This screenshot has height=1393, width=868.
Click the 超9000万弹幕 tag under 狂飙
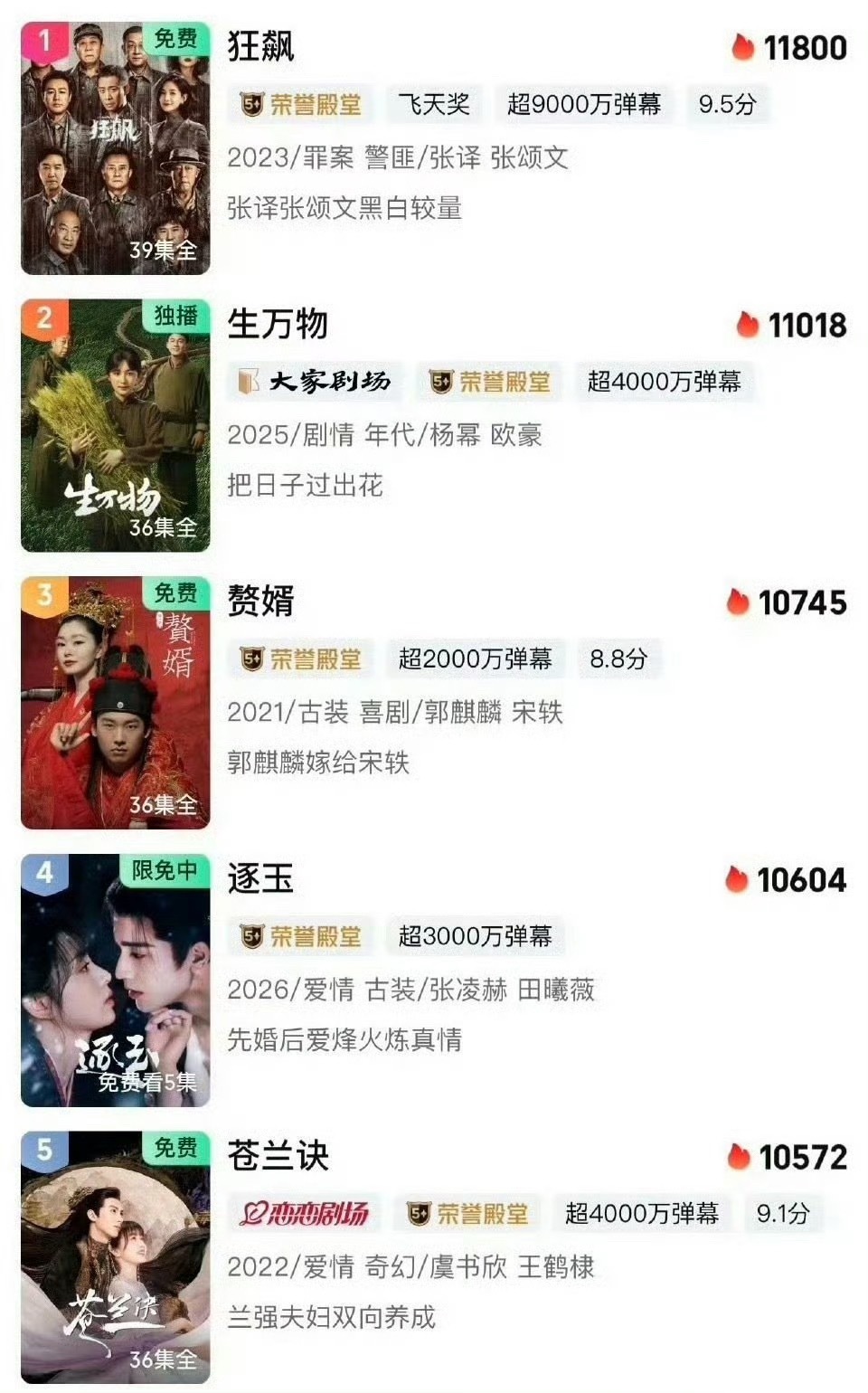582,106
